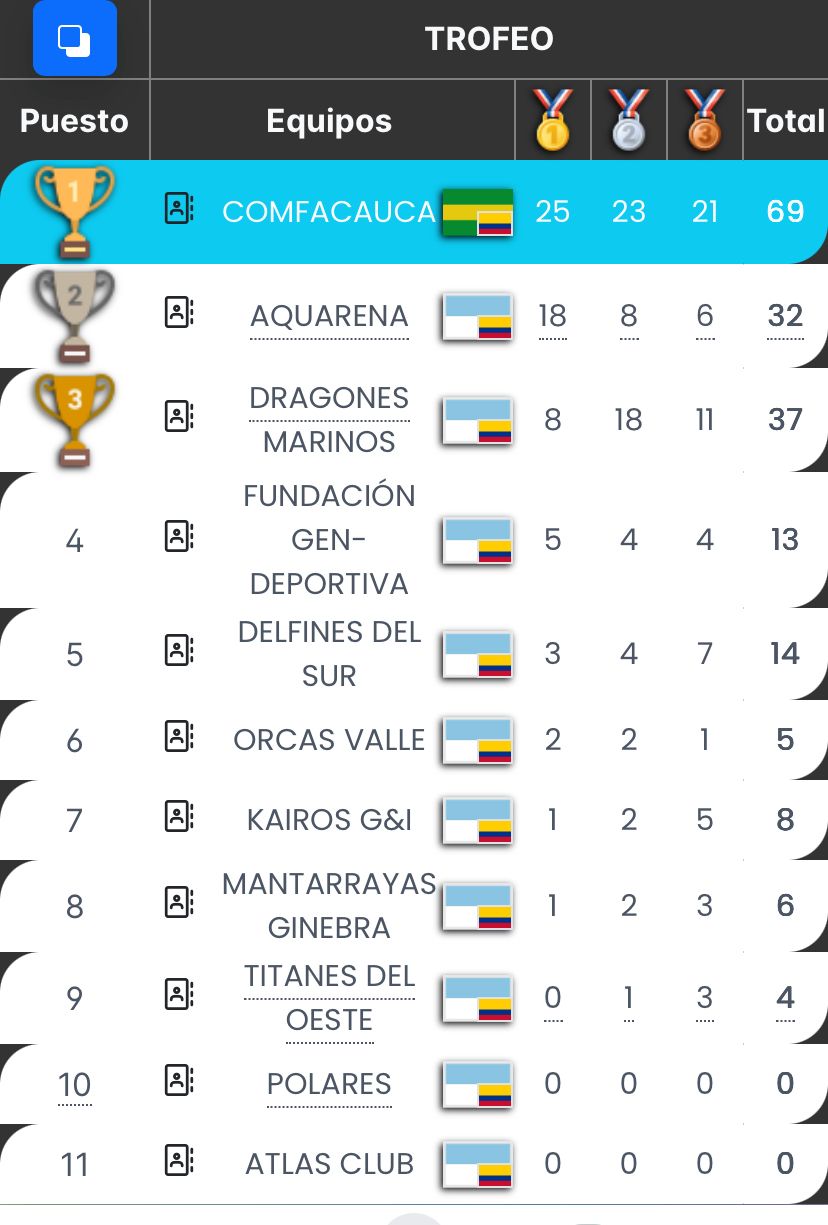
Task: Open the ATLAS CLUB roster icon
Action: 178,1161
